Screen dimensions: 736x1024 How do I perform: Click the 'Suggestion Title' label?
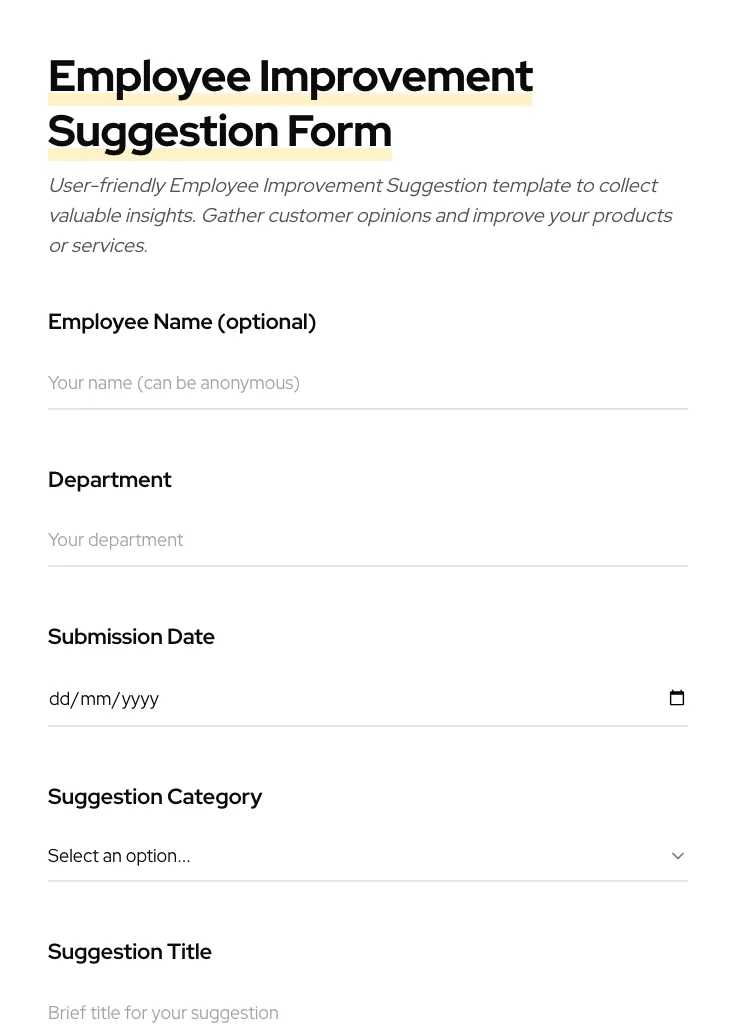129,951
